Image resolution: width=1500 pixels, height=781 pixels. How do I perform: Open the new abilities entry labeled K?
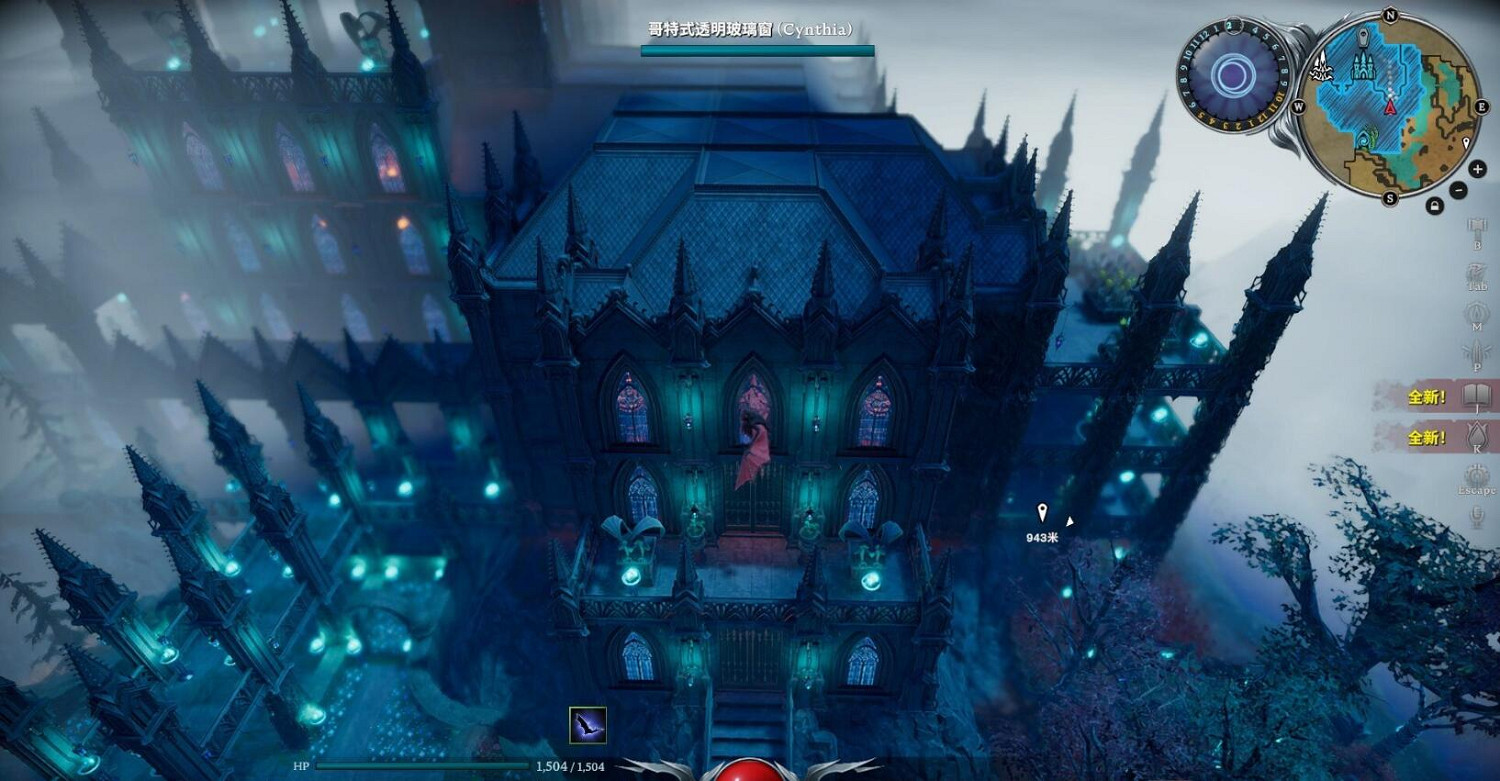coord(1476,436)
